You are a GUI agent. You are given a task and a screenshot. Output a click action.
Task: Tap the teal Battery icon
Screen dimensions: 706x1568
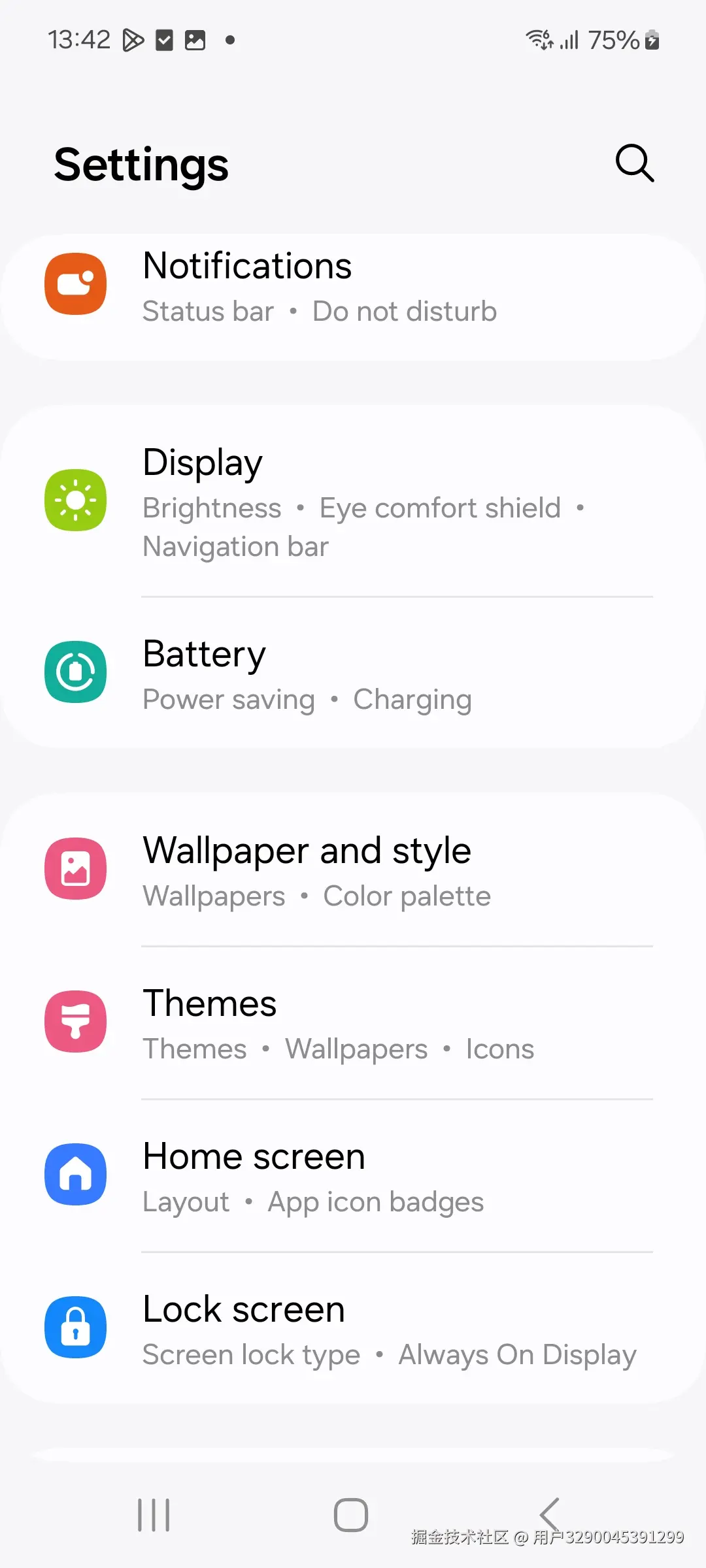(75, 673)
